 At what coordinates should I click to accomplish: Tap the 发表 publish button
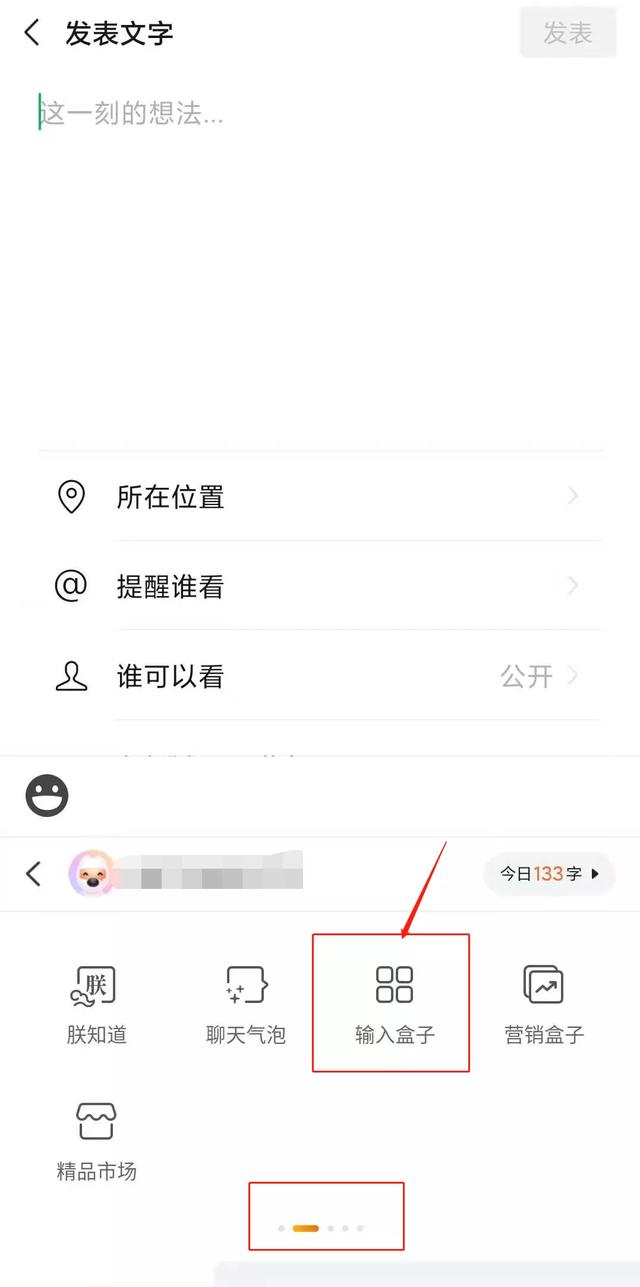tap(567, 33)
